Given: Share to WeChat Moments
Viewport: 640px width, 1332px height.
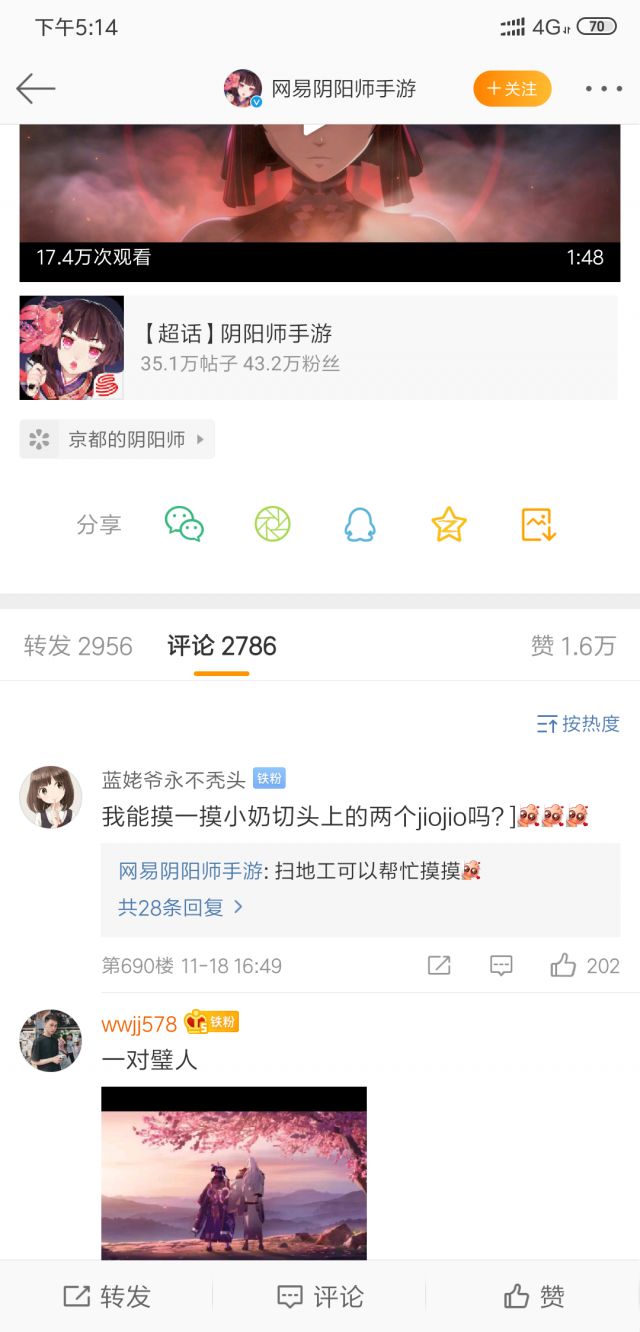Looking at the screenshot, I should [x=272, y=524].
